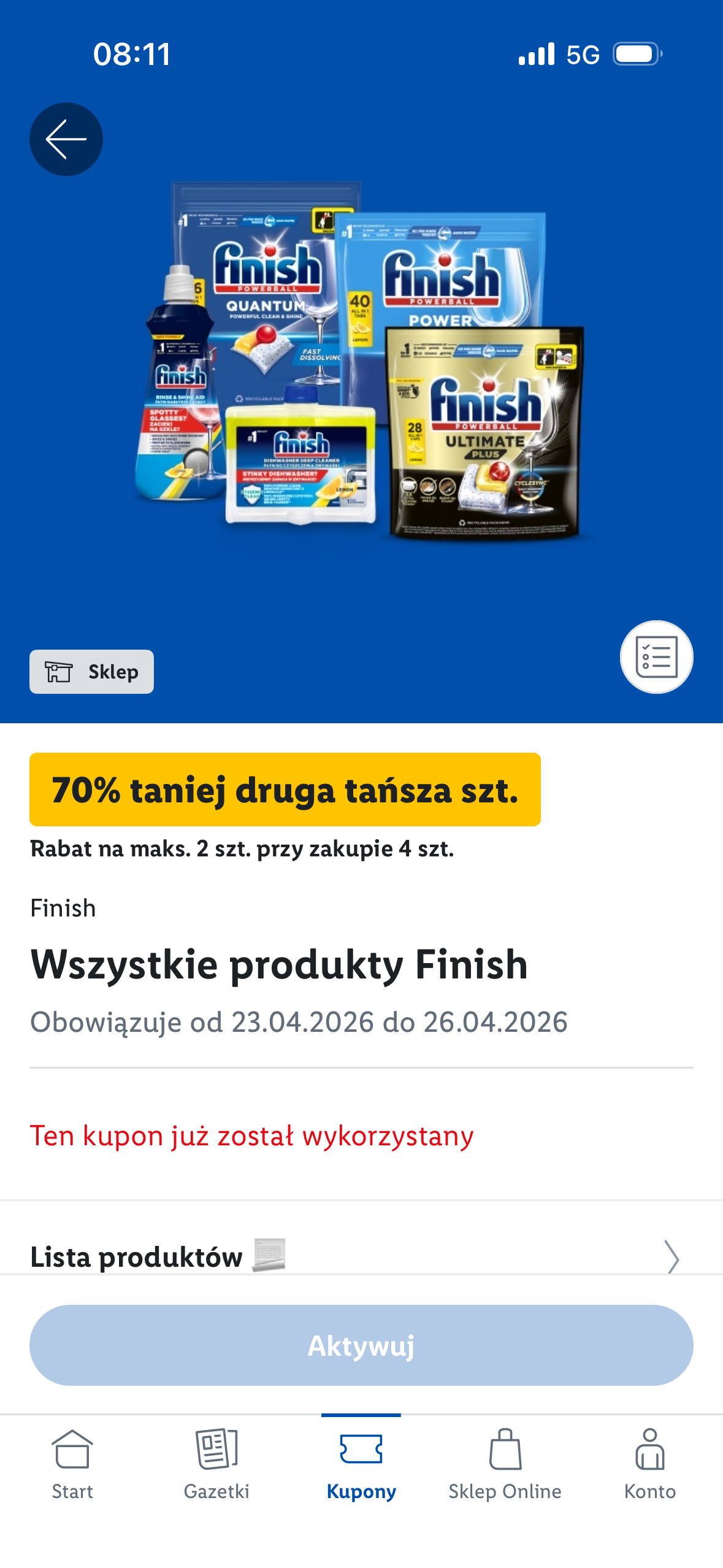Go to the Sklep Online tab
This screenshot has height=1568, width=723.
click(505, 1462)
